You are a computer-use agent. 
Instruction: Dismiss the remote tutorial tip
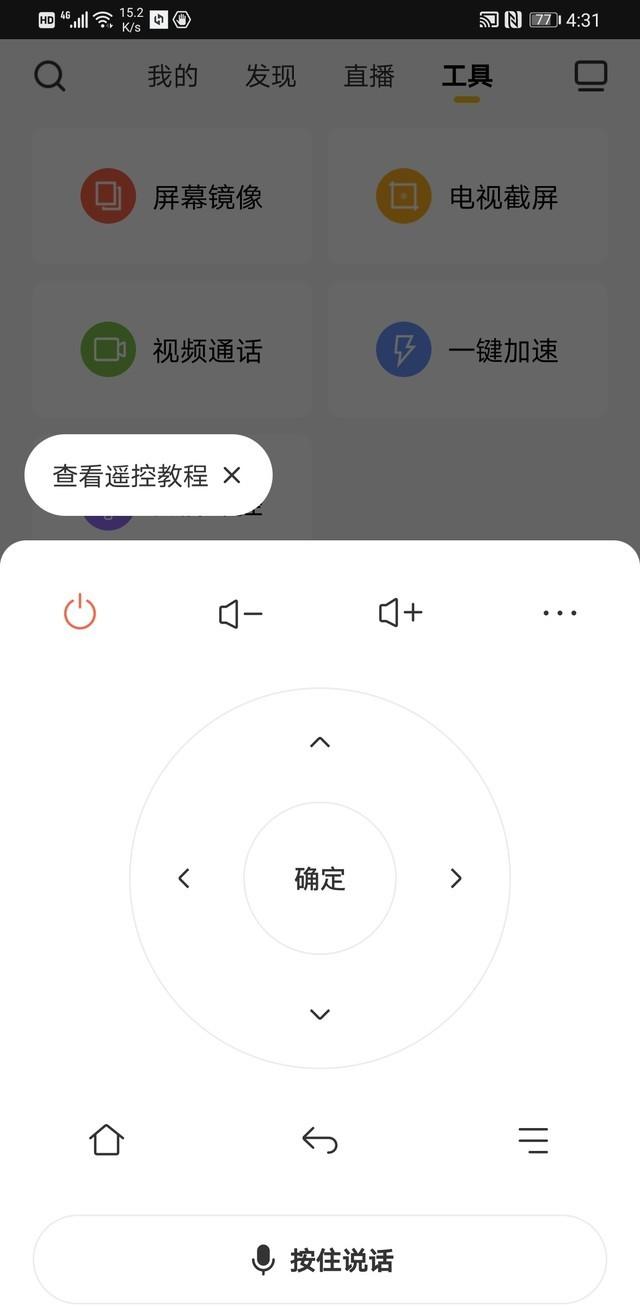[x=232, y=475]
